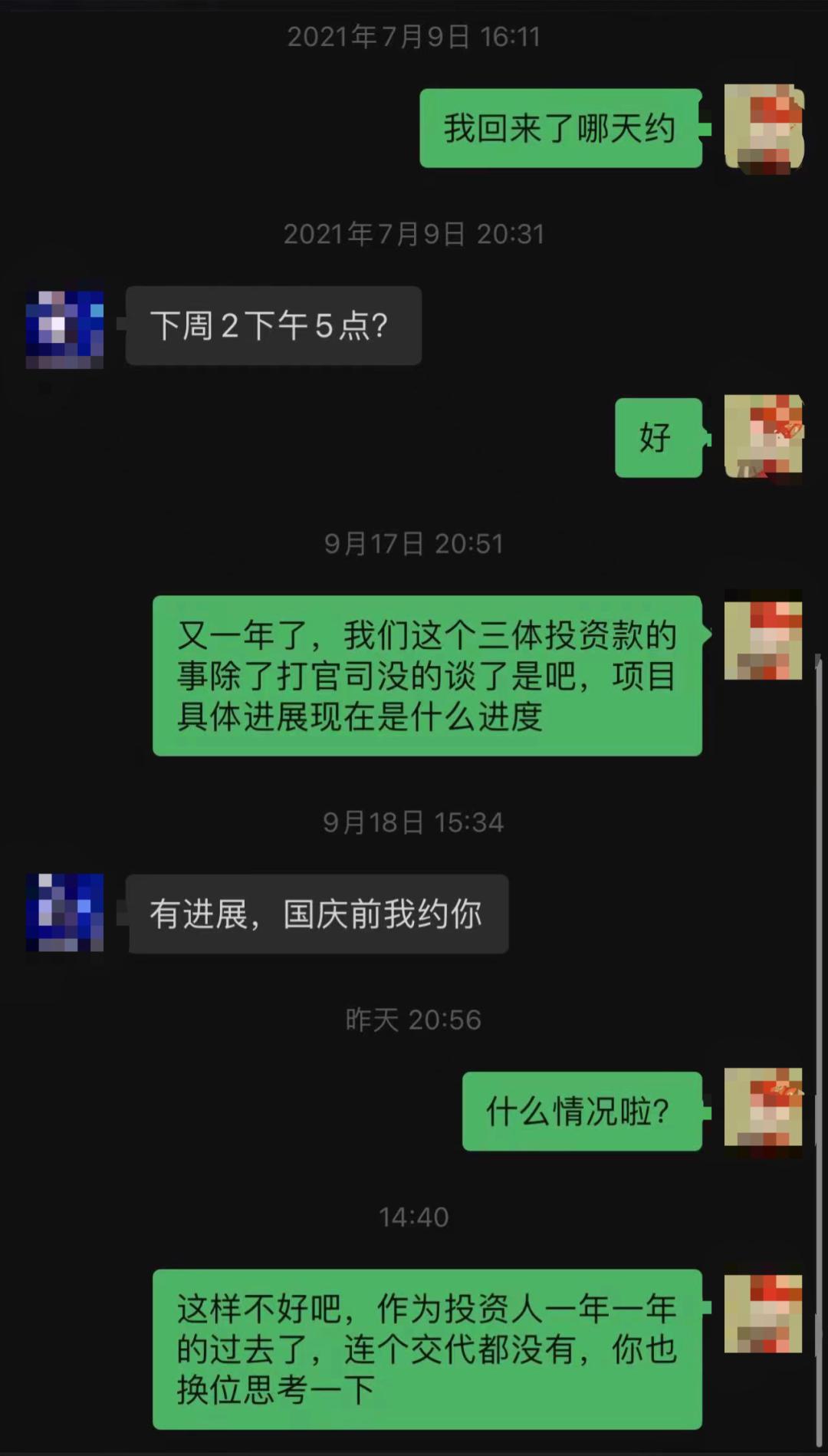
Task: Select the gray bubble "下周2下午5点?"
Action: point(273,326)
